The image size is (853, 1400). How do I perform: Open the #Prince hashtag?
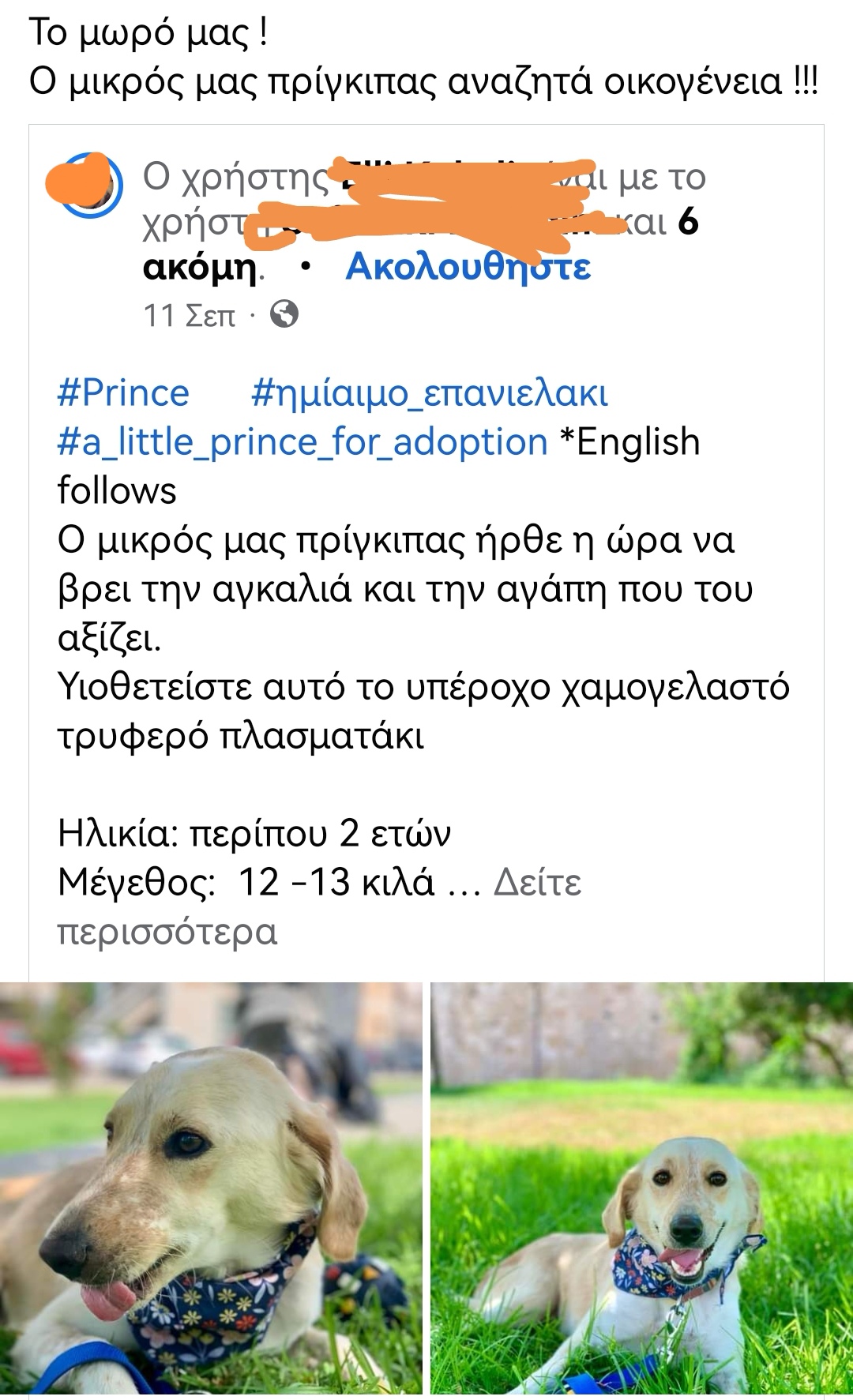[123, 393]
